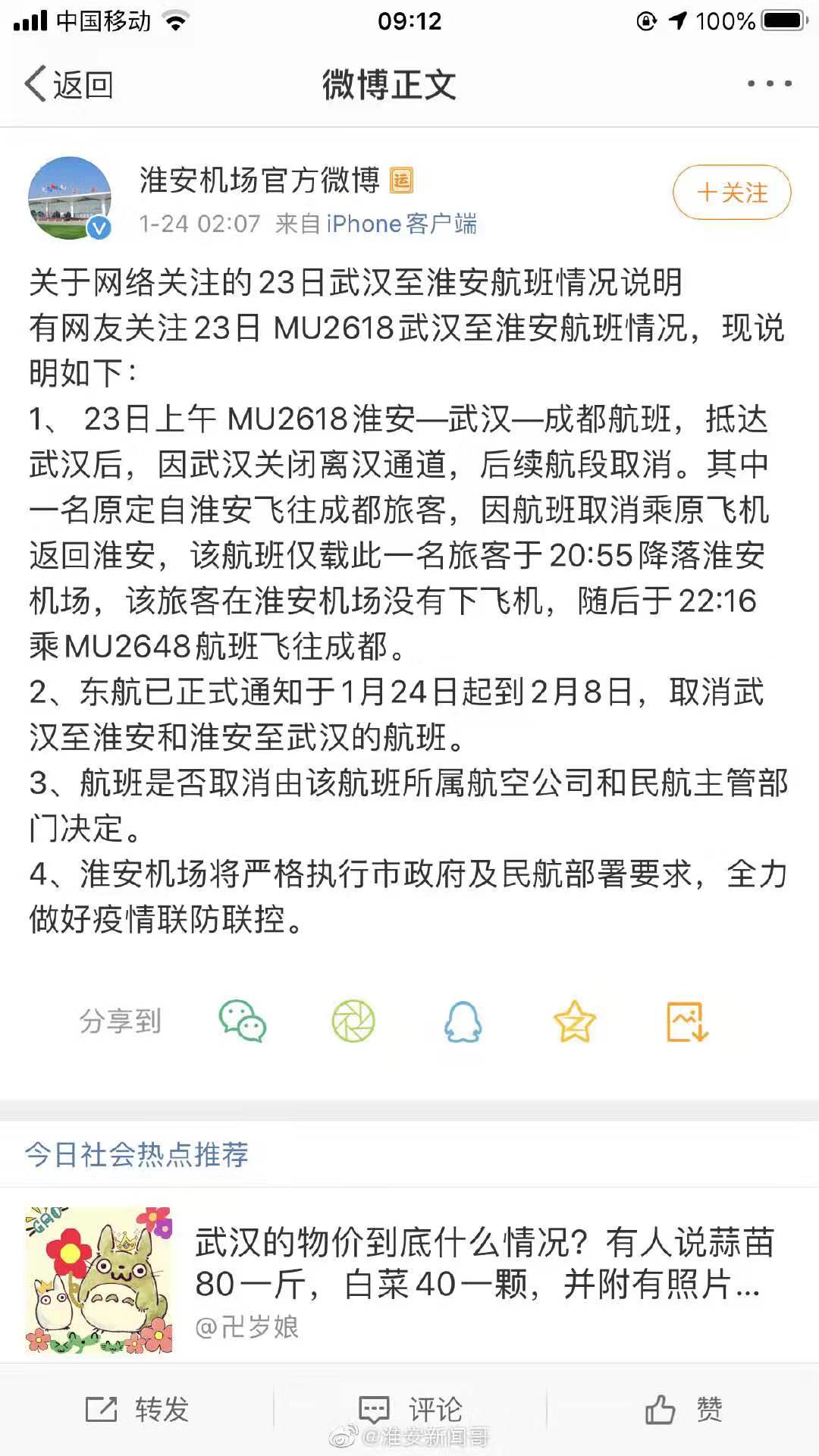Open the 淮安机场官方微博 profile avatar

click(x=70, y=198)
